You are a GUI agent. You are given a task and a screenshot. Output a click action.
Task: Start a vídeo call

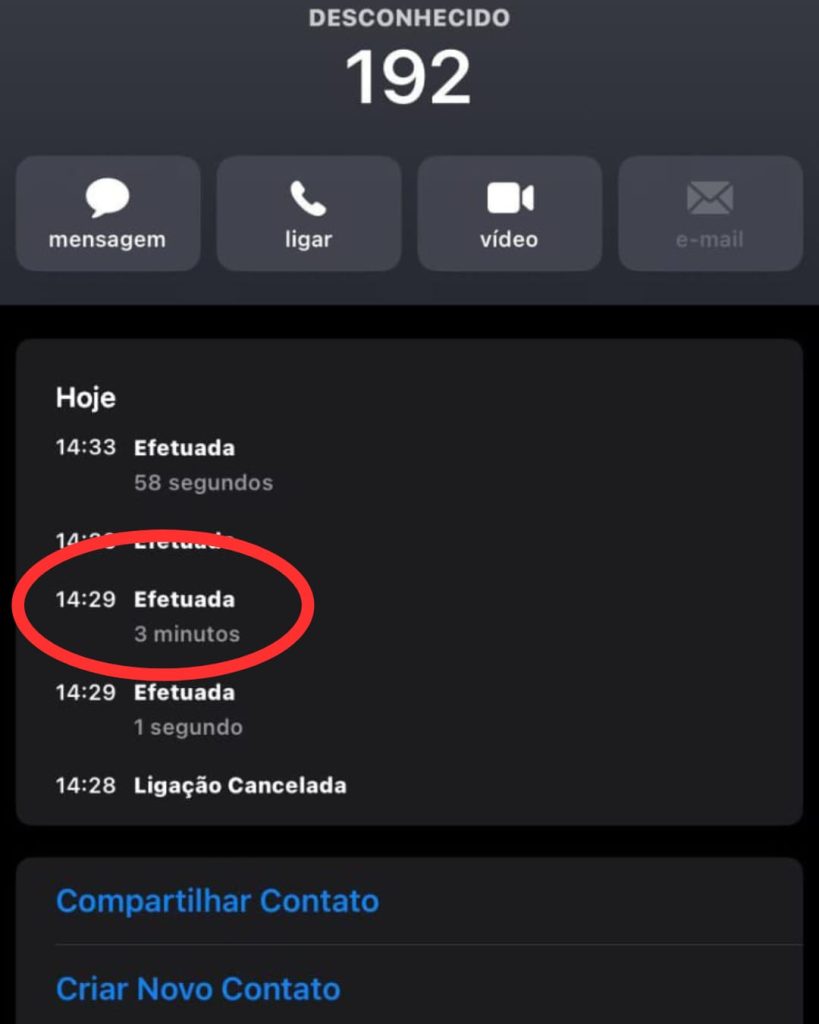[509, 213]
